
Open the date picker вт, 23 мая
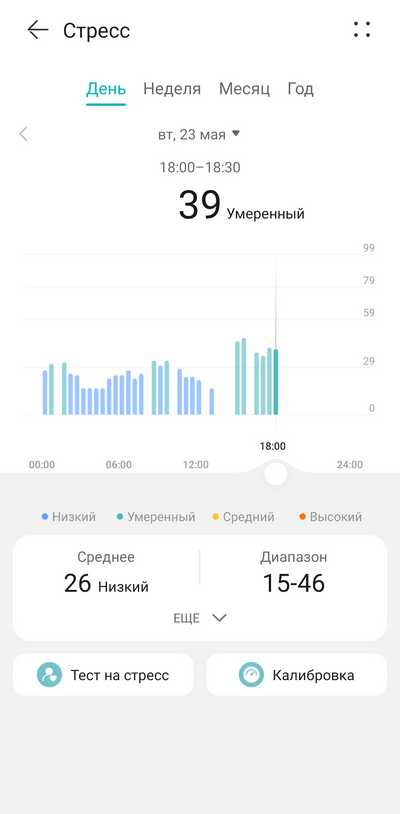[x=199, y=134]
